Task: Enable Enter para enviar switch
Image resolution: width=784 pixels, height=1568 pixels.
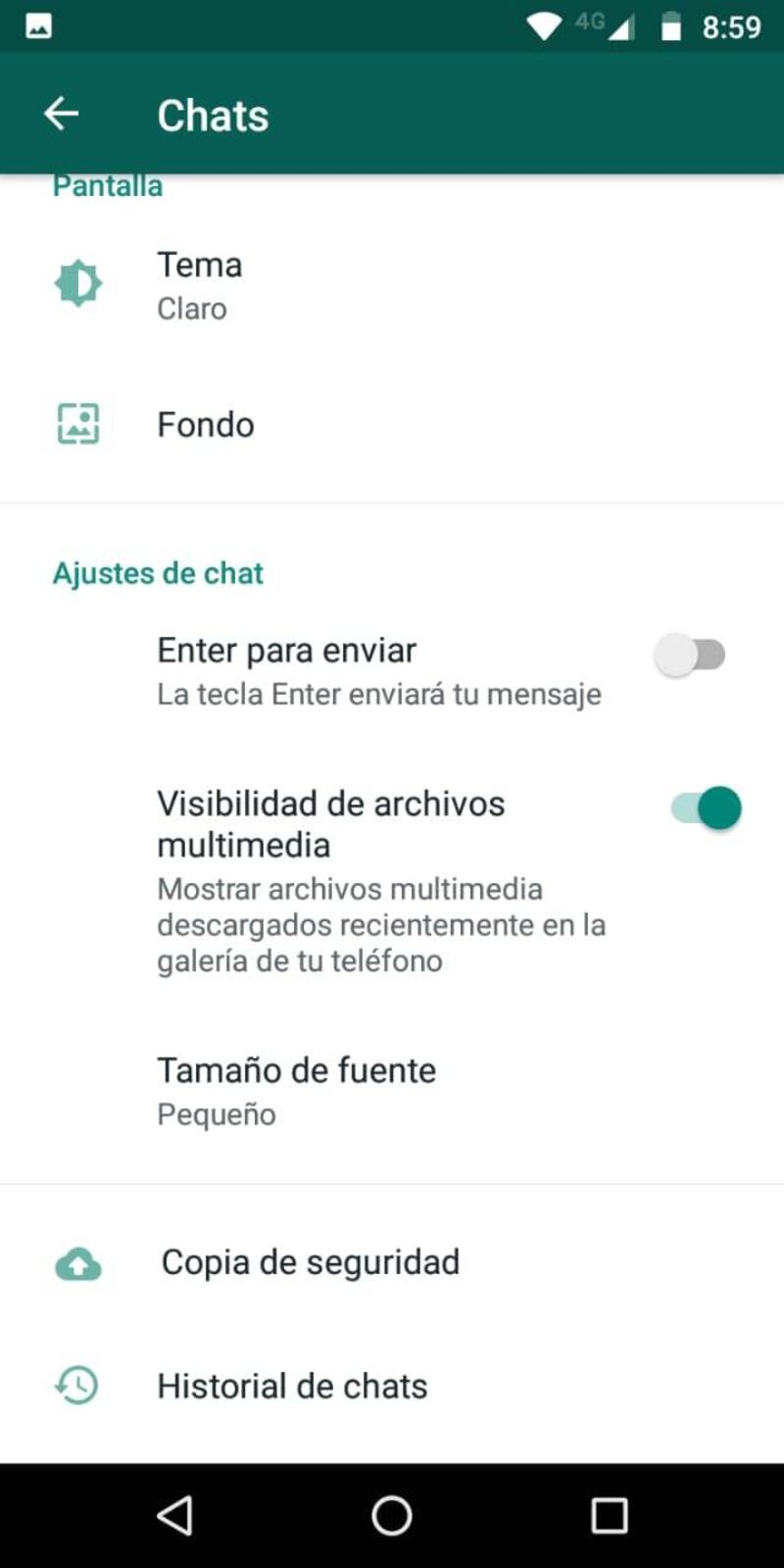Action: [690, 655]
